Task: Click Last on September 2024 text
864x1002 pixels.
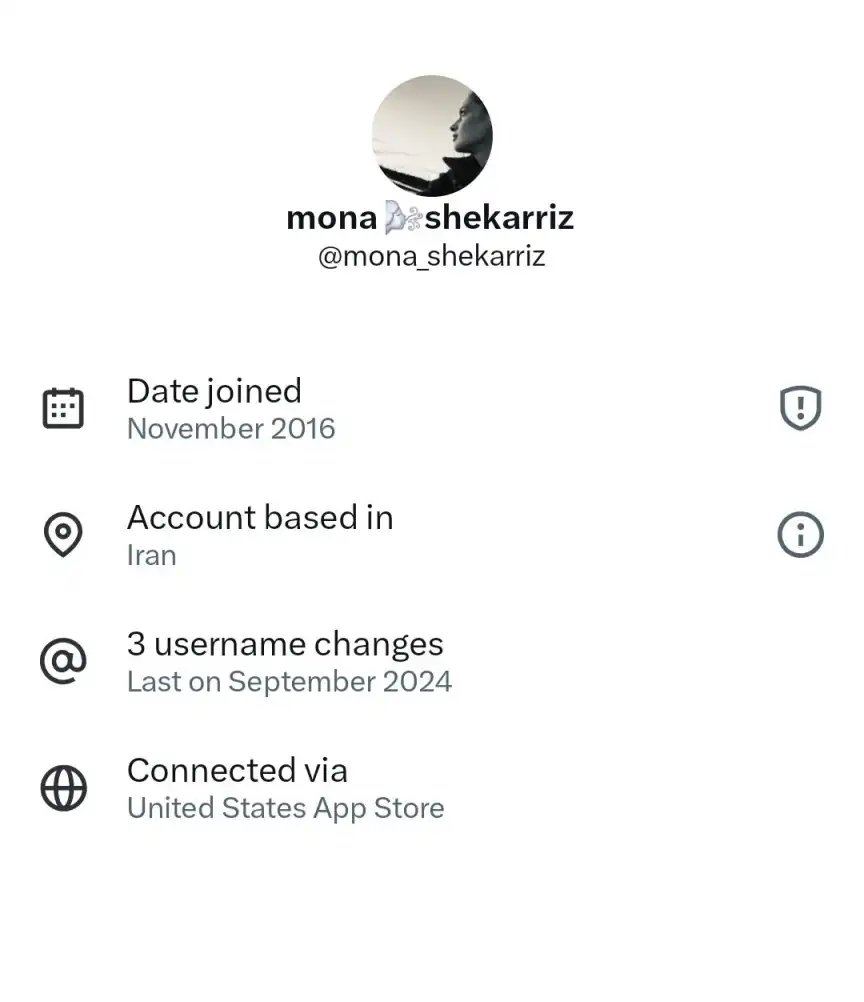Action: tap(289, 682)
